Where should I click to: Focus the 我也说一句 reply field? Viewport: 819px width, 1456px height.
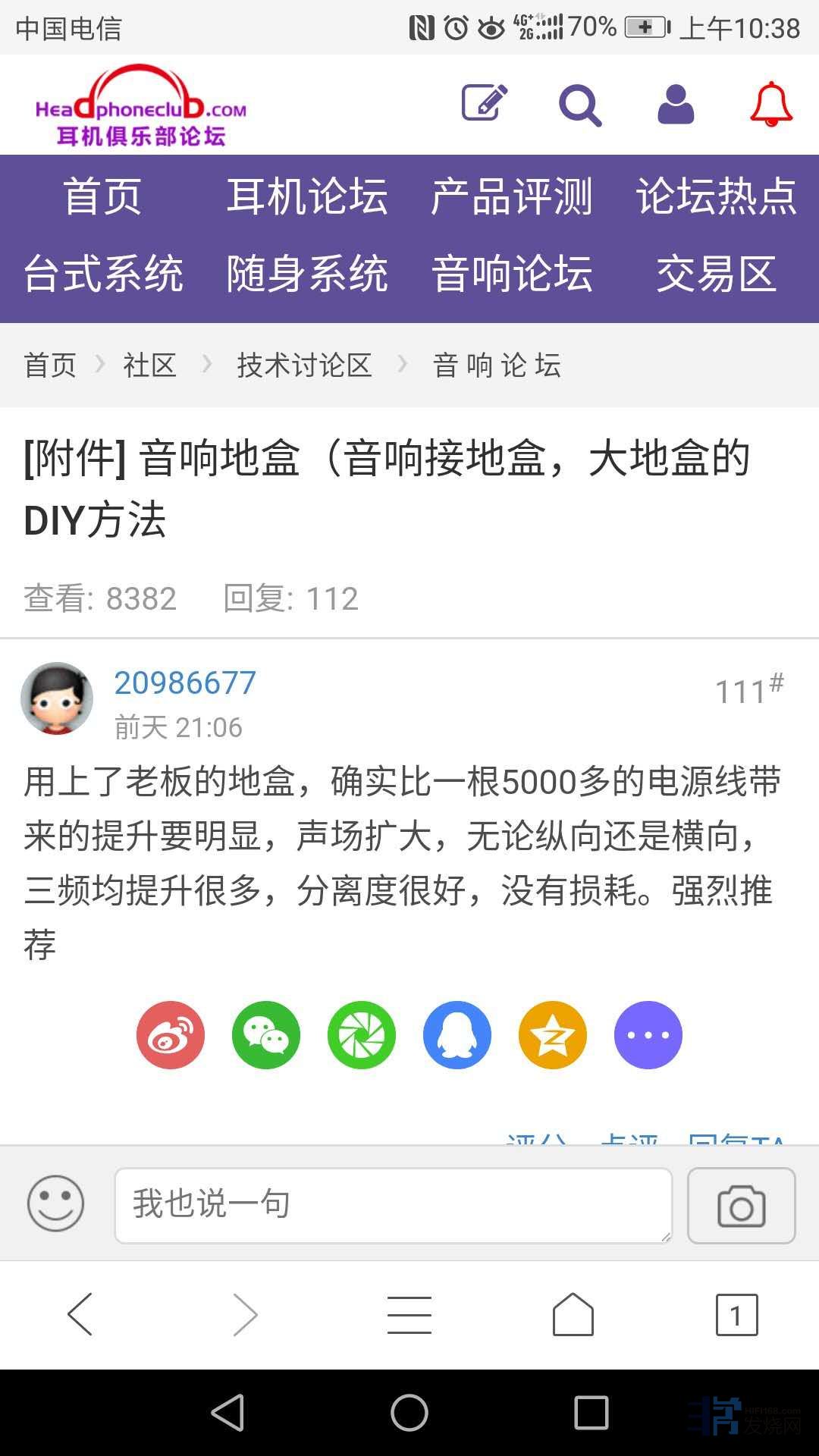click(x=393, y=1205)
